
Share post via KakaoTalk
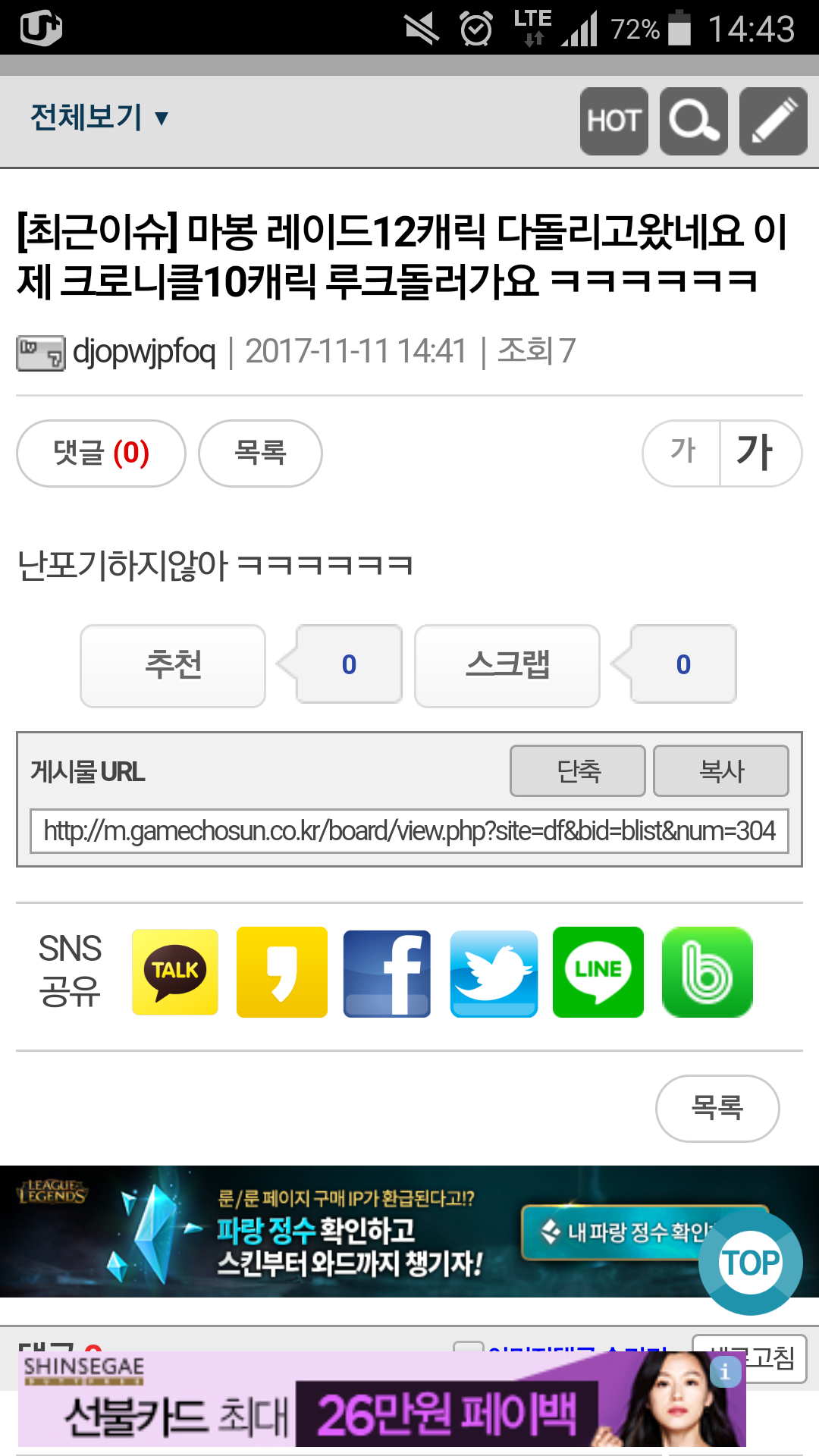175,971
